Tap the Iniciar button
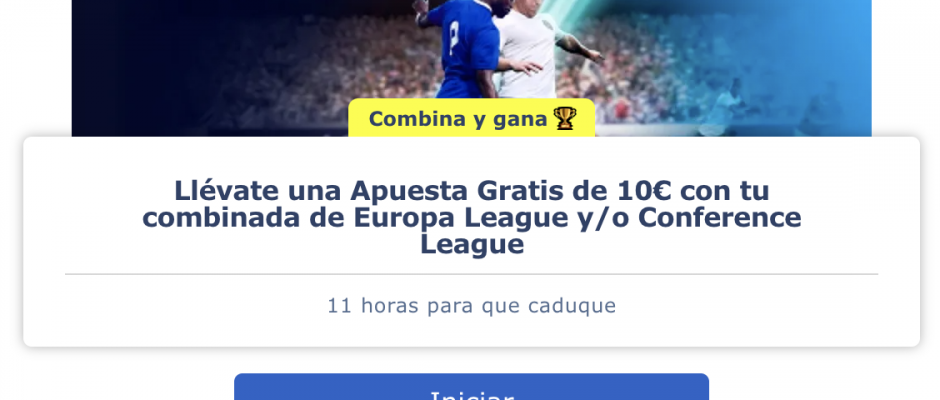The height and width of the screenshot is (400, 940). pos(471,388)
